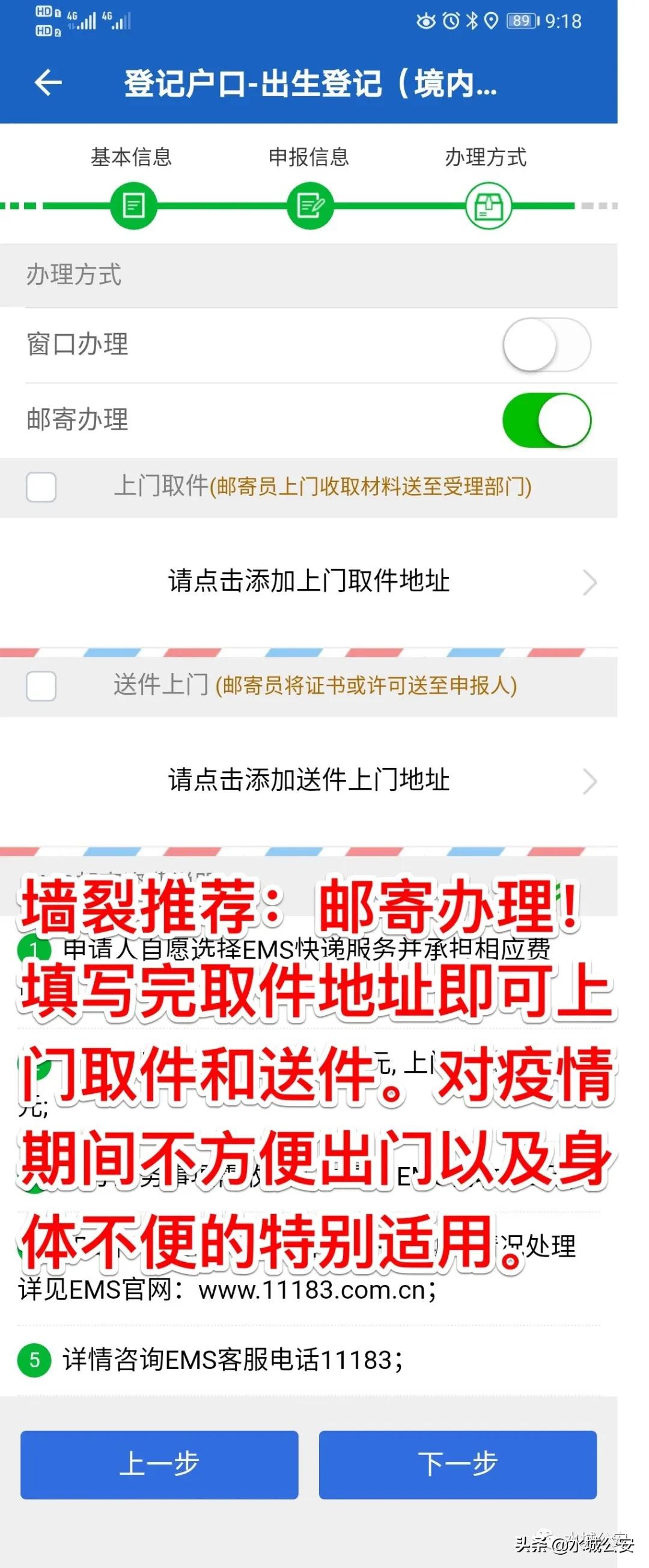The width and height of the screenshot is (649, 1568).
Task: Go back using the top-left arrow
Action: point(48,83)
